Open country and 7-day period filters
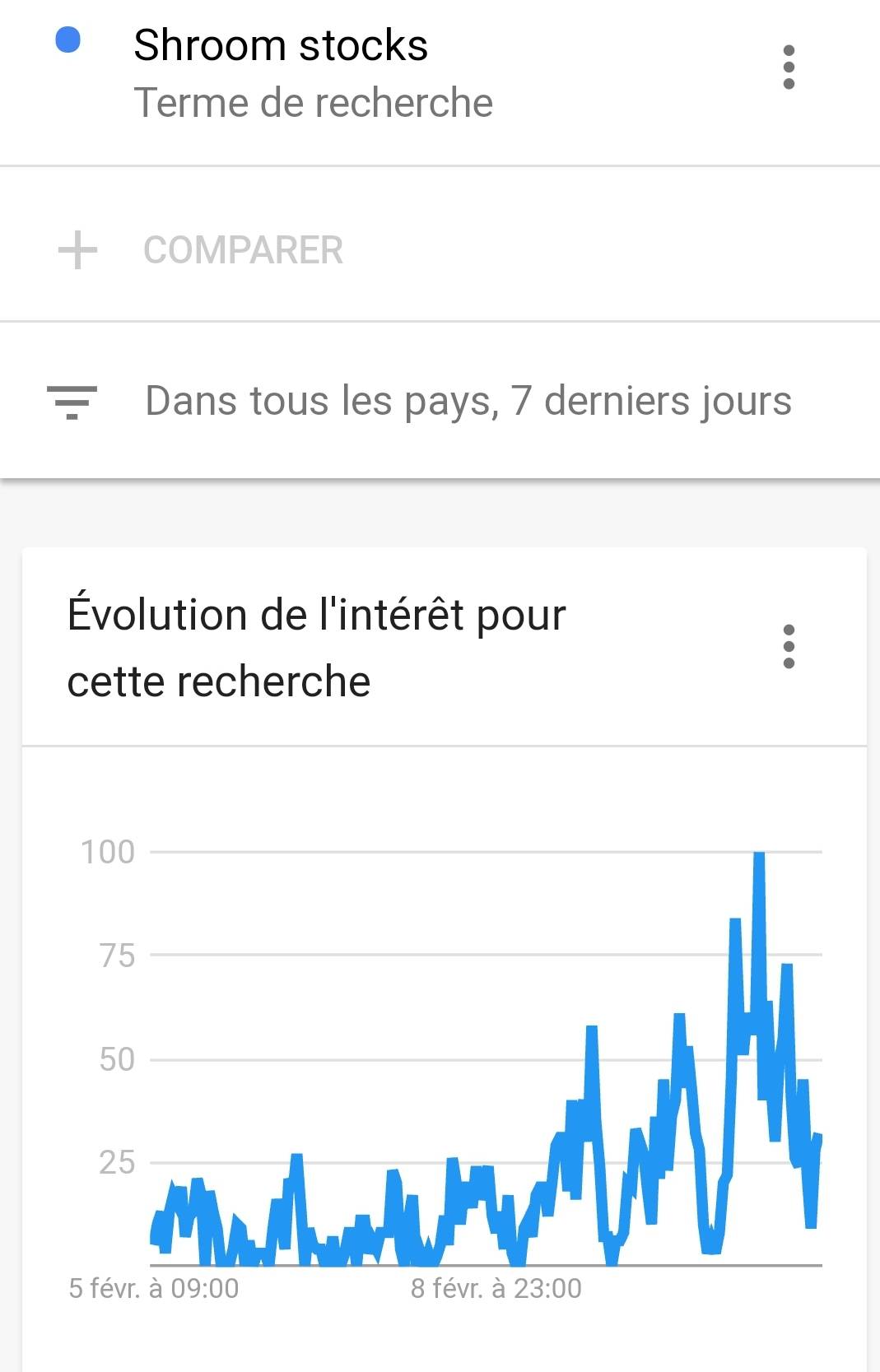This screenshot has width=880, height=1372. (x=468, y=402)
